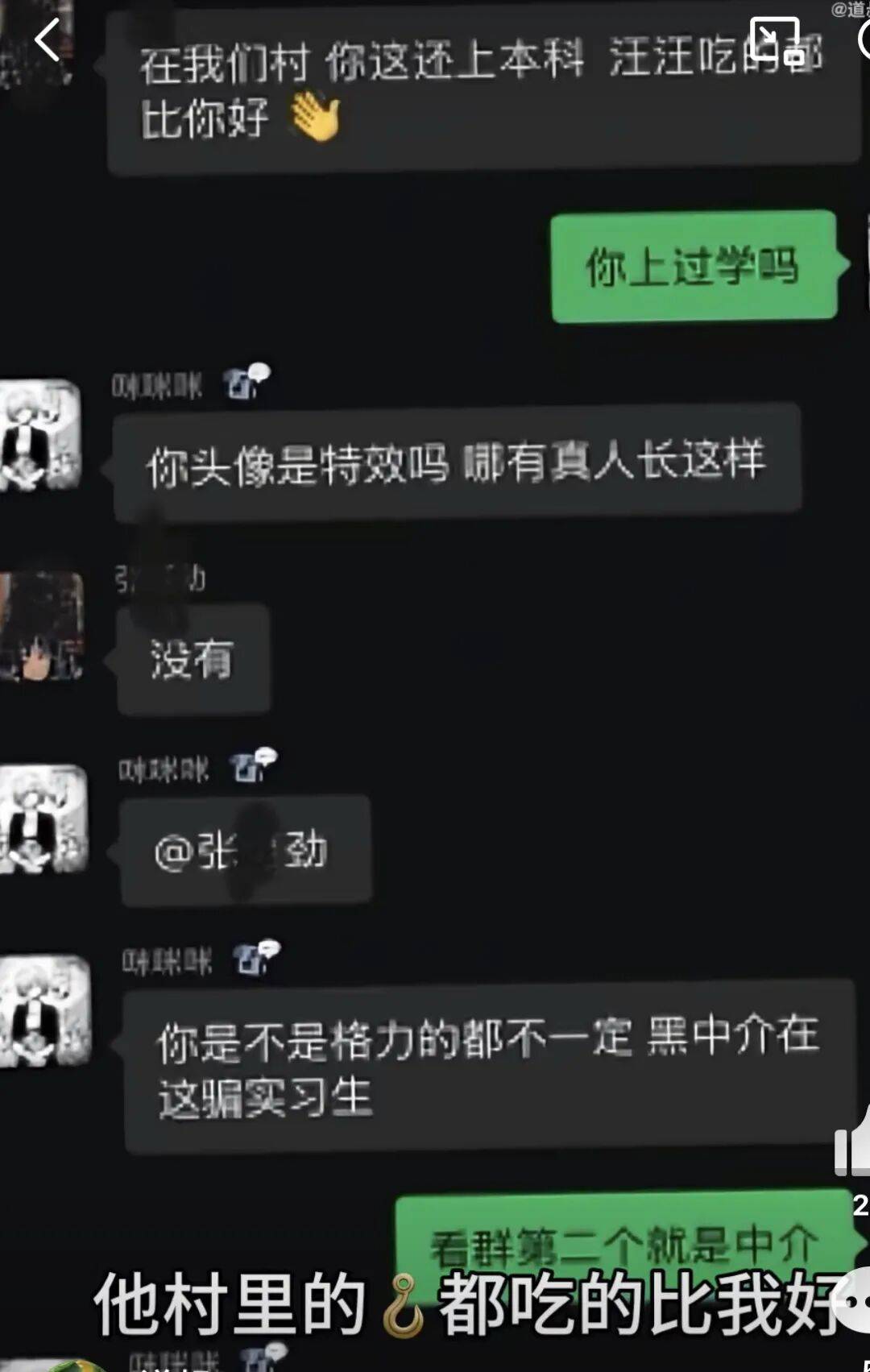Screen dimensions: 870x1372
Task: Open the comment bubble at the bottom right
Action: [x=854, y=1299]
